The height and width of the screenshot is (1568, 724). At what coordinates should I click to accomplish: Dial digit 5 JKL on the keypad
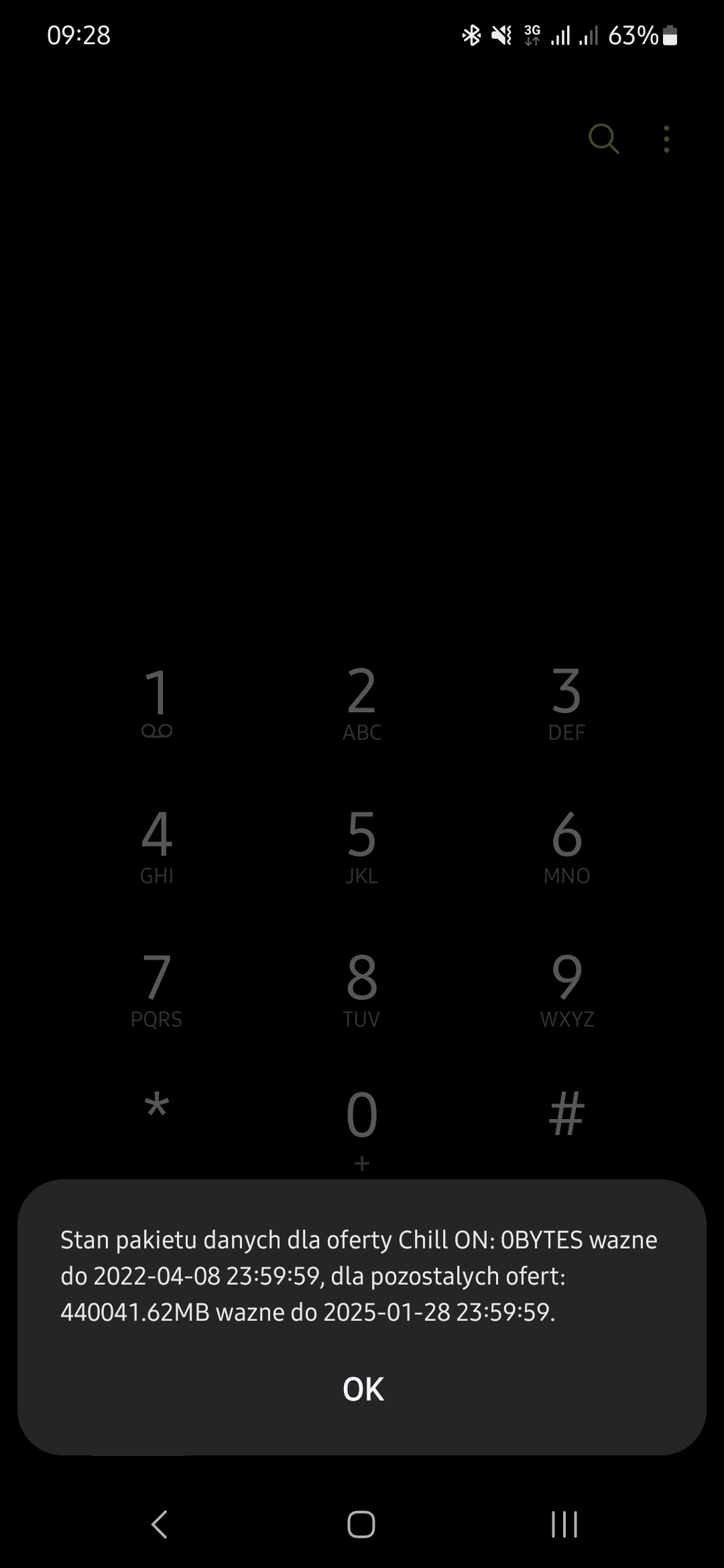click(362, 846)
